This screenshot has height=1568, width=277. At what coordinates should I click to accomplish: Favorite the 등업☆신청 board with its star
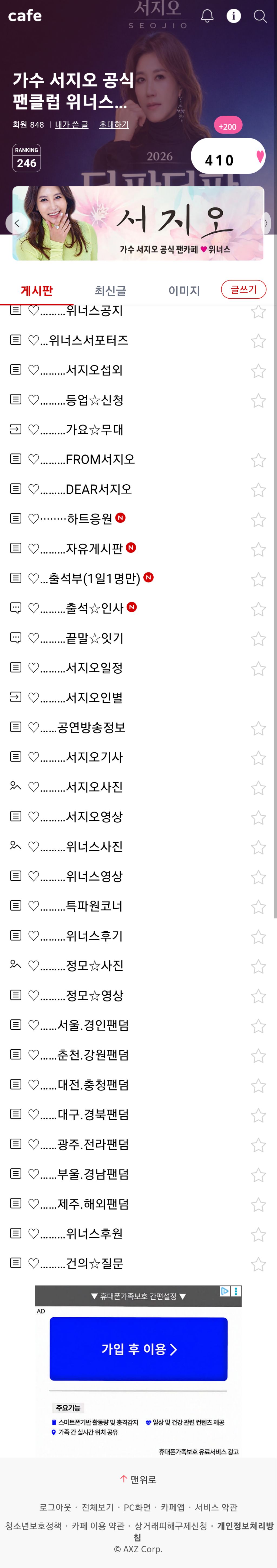click(259, 400)
